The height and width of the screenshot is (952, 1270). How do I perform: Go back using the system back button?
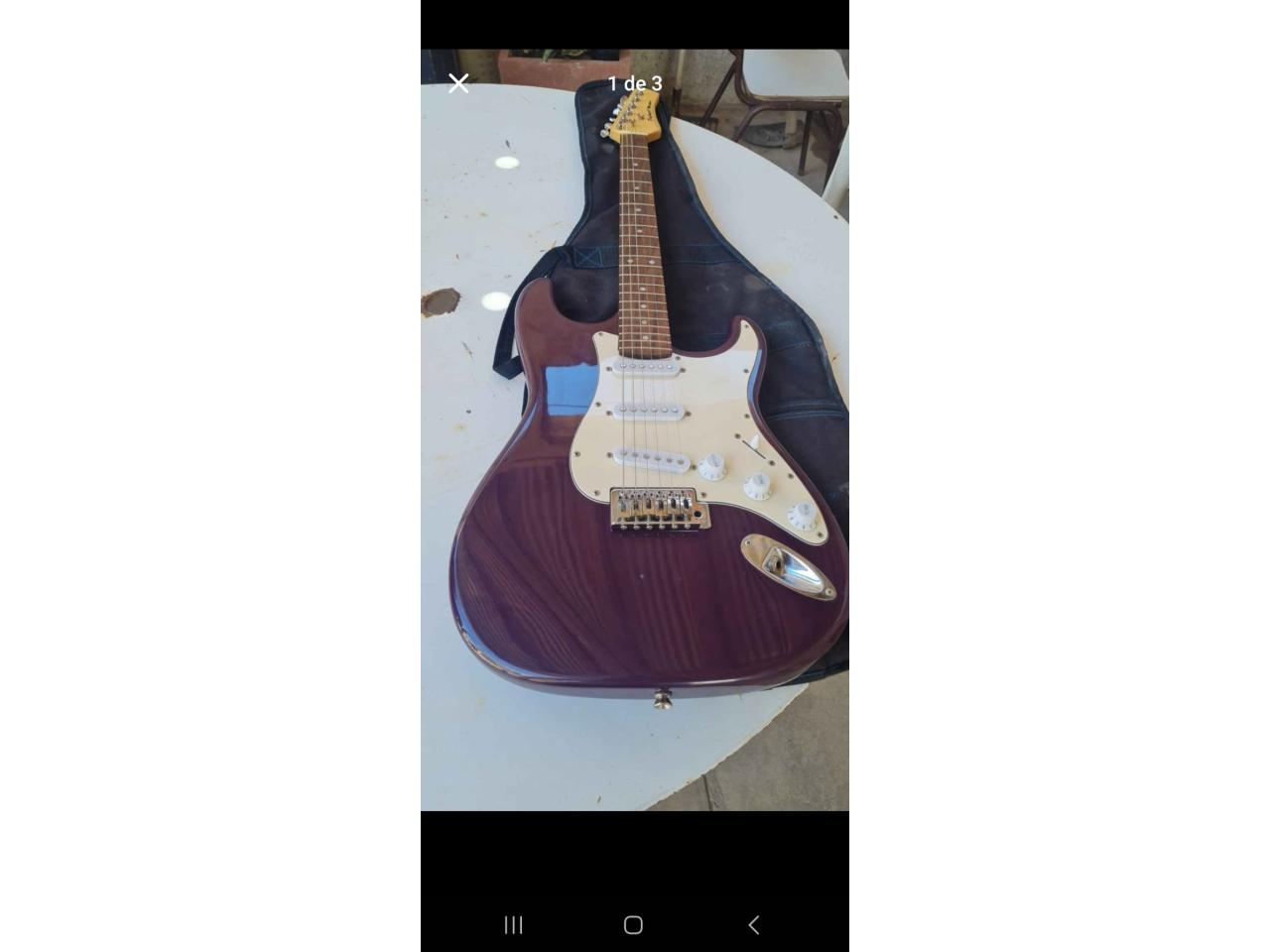pyautogui.click(x=753, y=925)
